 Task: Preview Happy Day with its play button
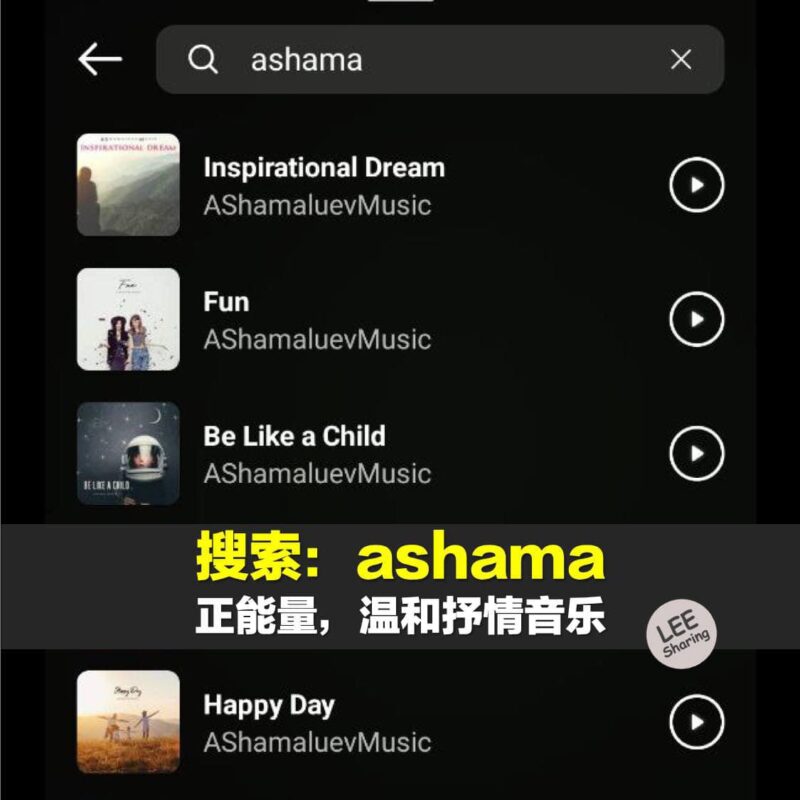(x=696, y=722)
